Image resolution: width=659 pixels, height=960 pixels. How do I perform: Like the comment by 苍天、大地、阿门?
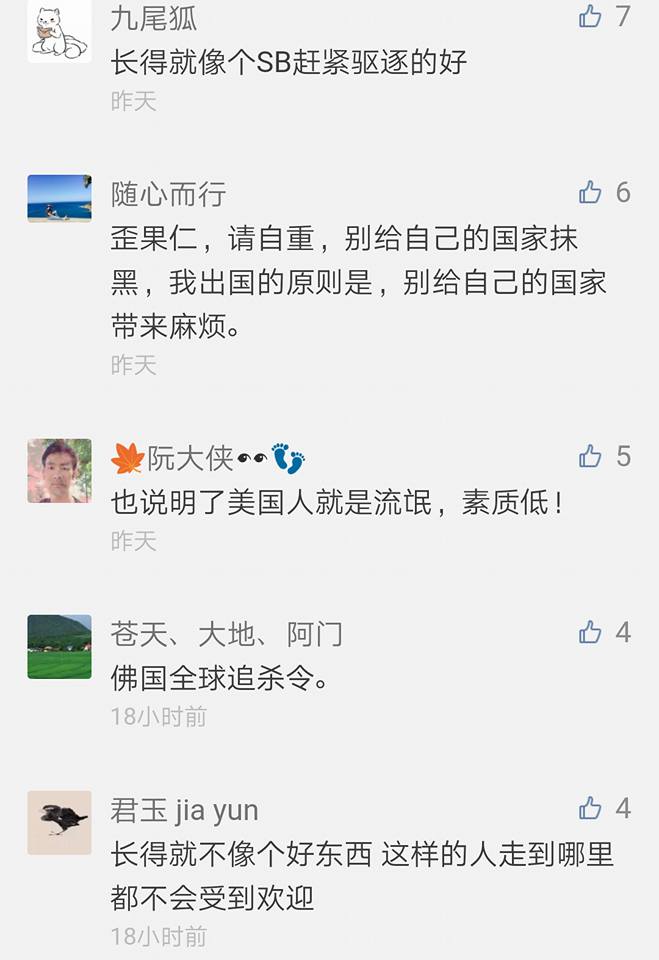pos(591,632)
